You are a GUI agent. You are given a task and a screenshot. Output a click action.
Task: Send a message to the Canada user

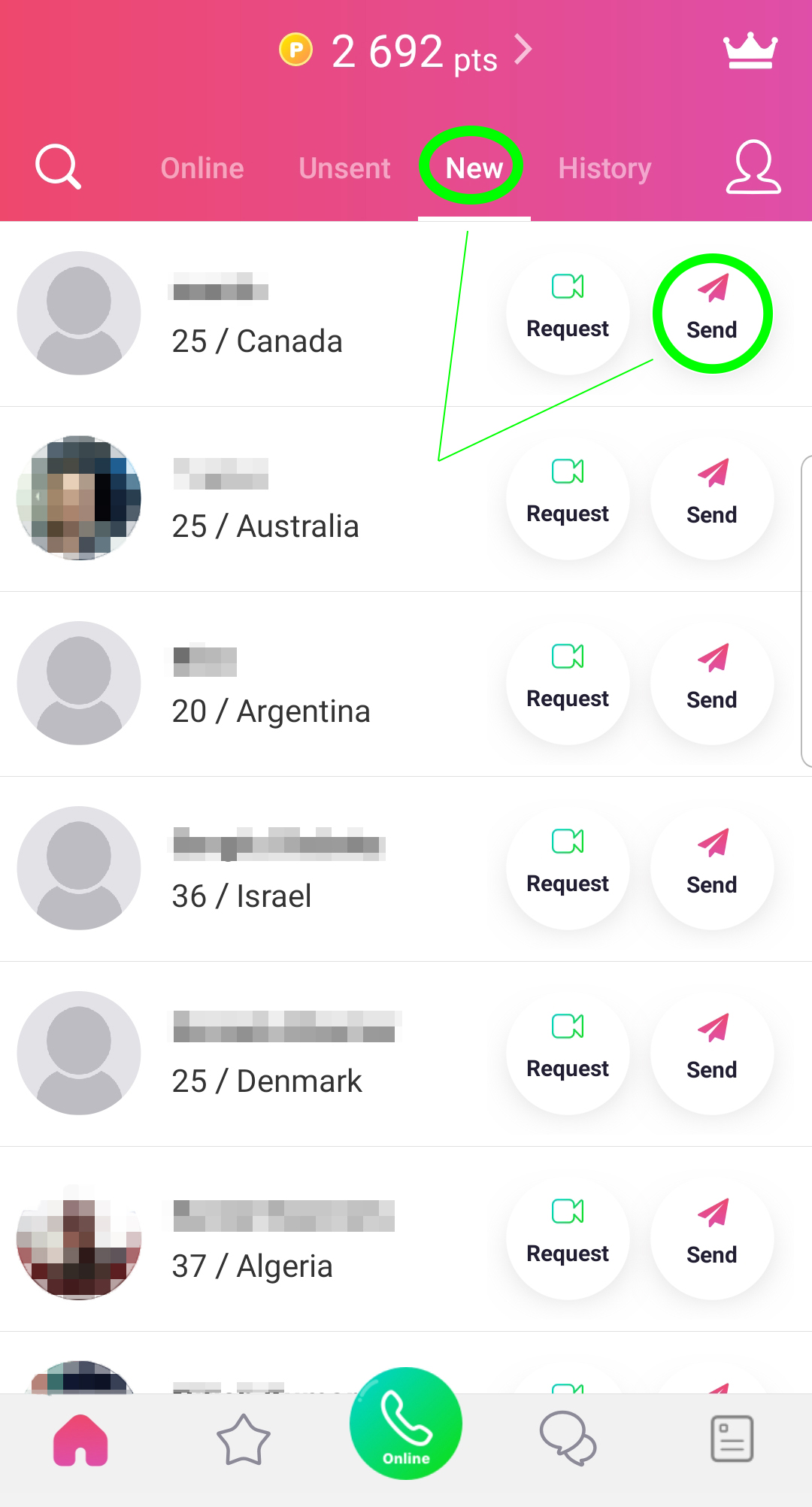(x=711, y=313)
